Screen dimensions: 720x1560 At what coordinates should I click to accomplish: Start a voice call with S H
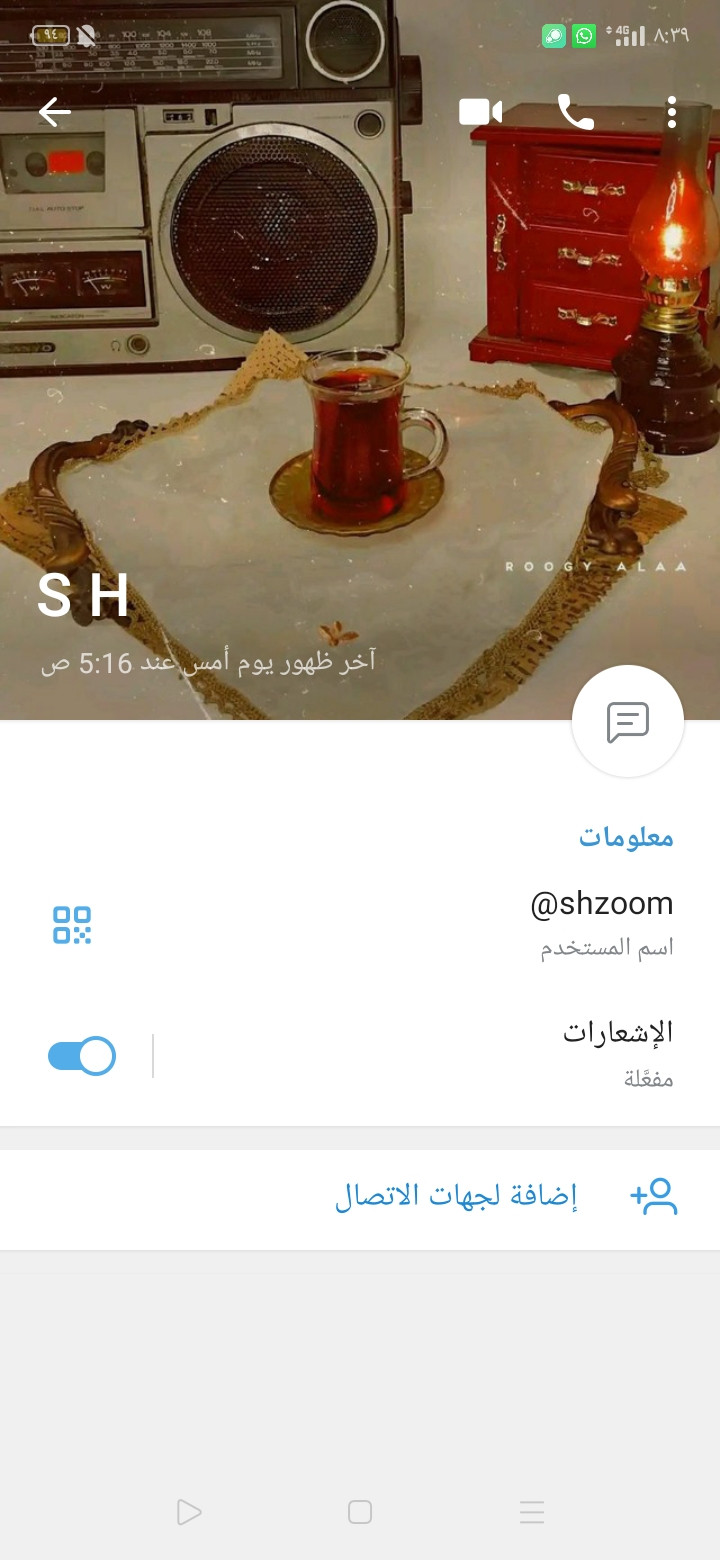575,112
